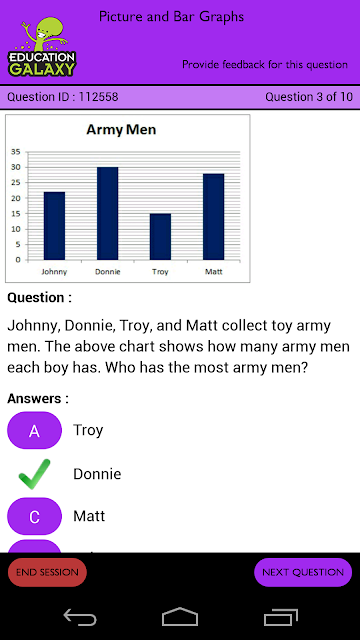Image resolution: width=360 pixels, height=640 pixels.
Task: Go to the next question
Action: tap(303, 572)
